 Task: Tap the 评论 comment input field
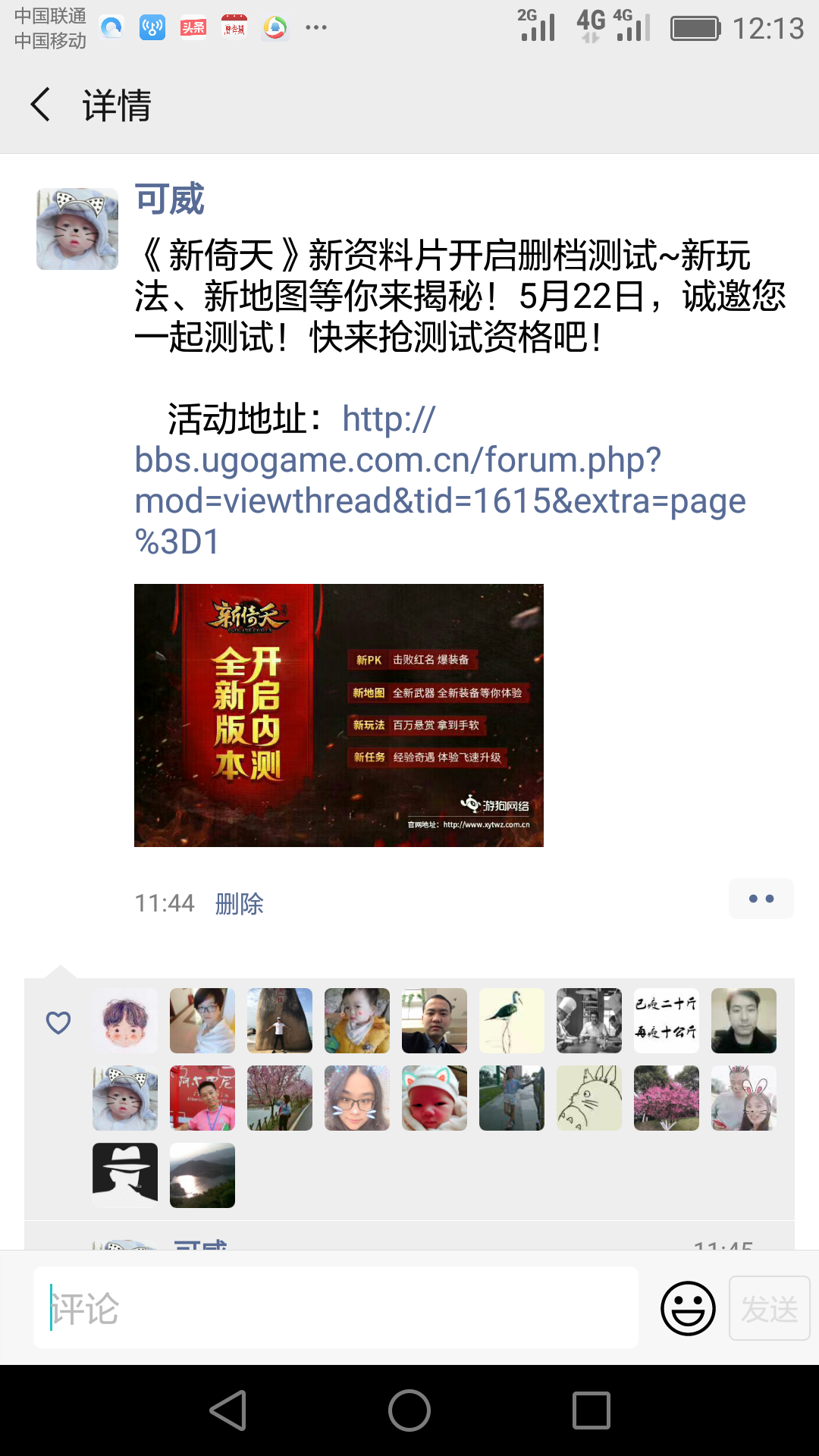click(x=335, y=1307)
